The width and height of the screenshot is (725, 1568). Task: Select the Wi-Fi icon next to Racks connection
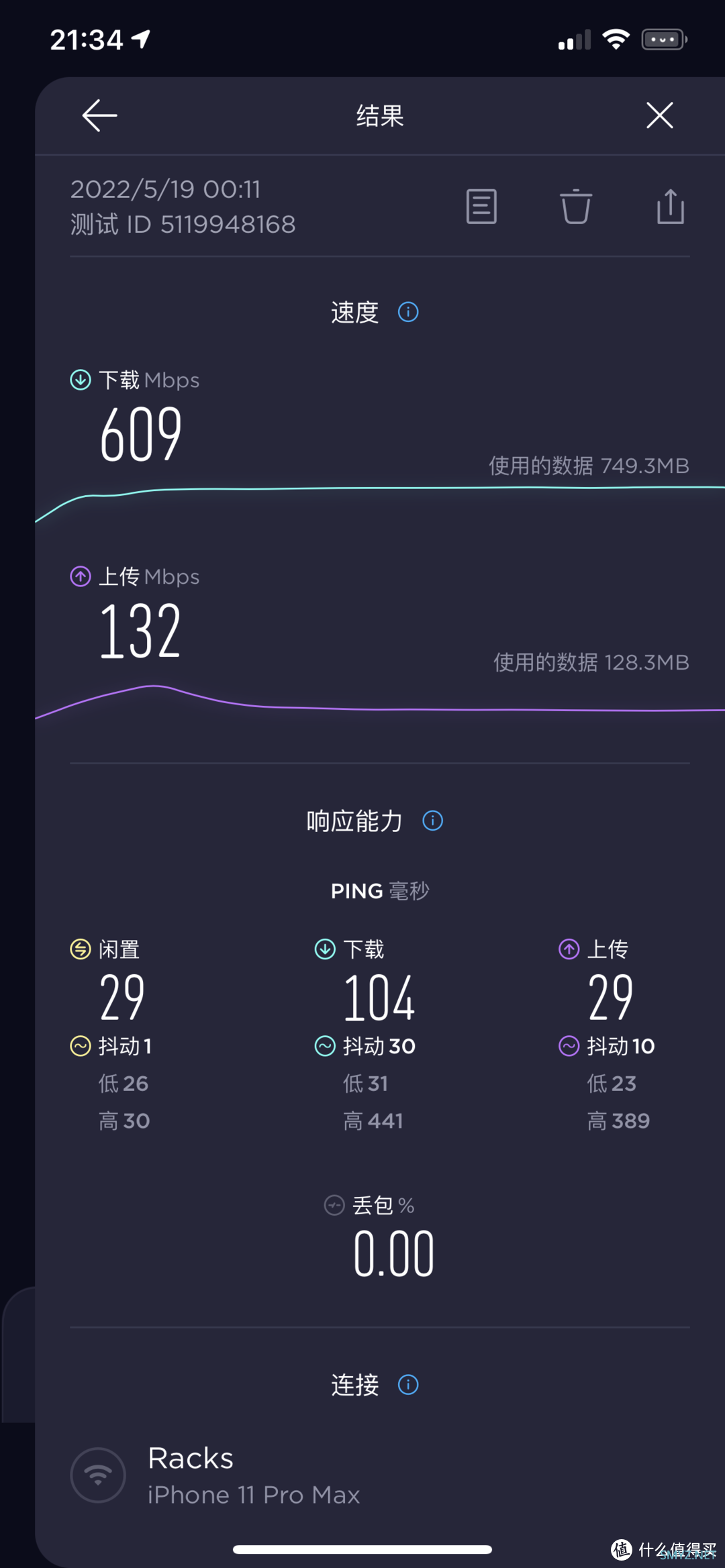(98, 1475)
